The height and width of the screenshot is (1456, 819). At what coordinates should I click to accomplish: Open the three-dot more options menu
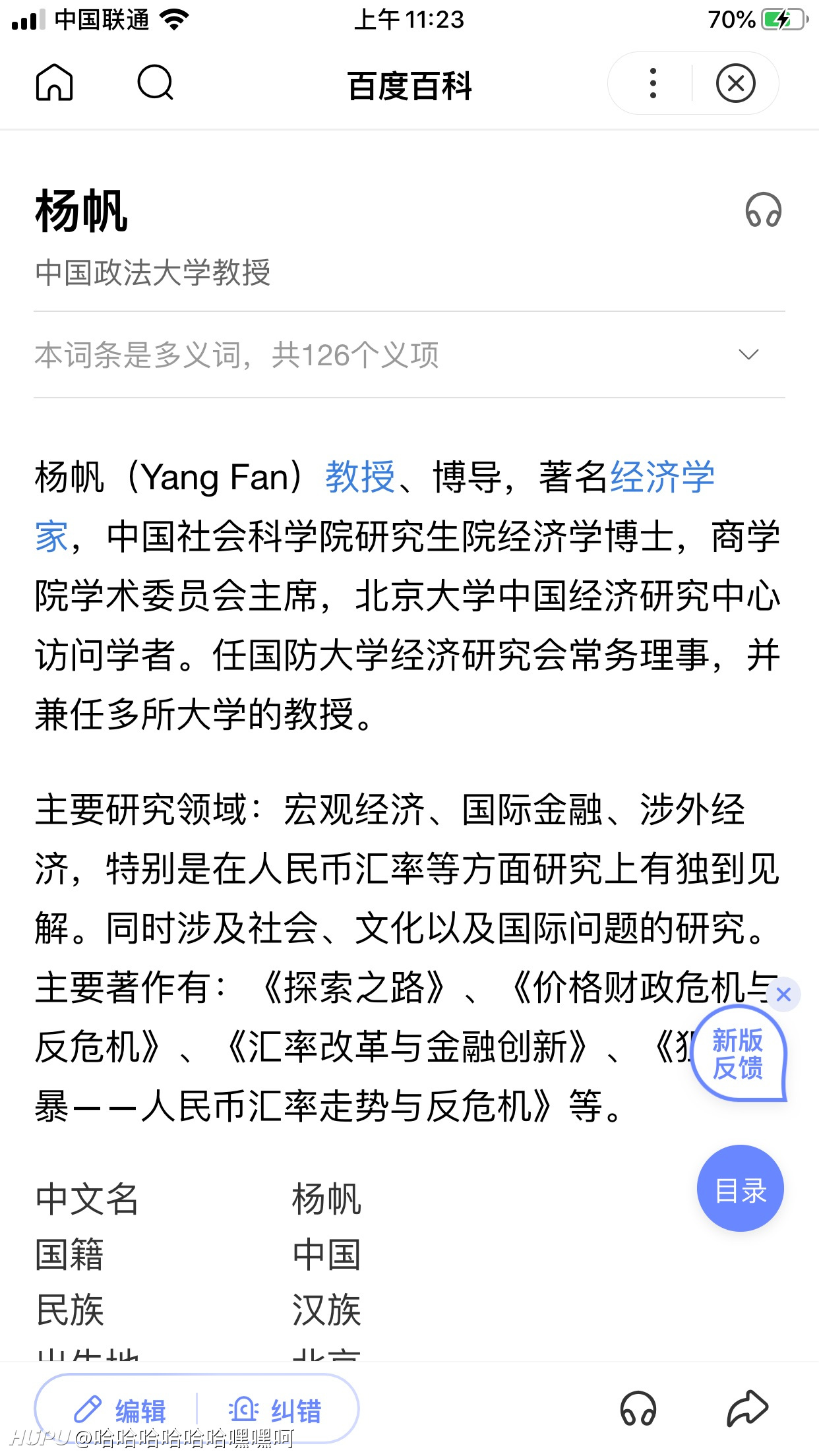pos(653,84)
